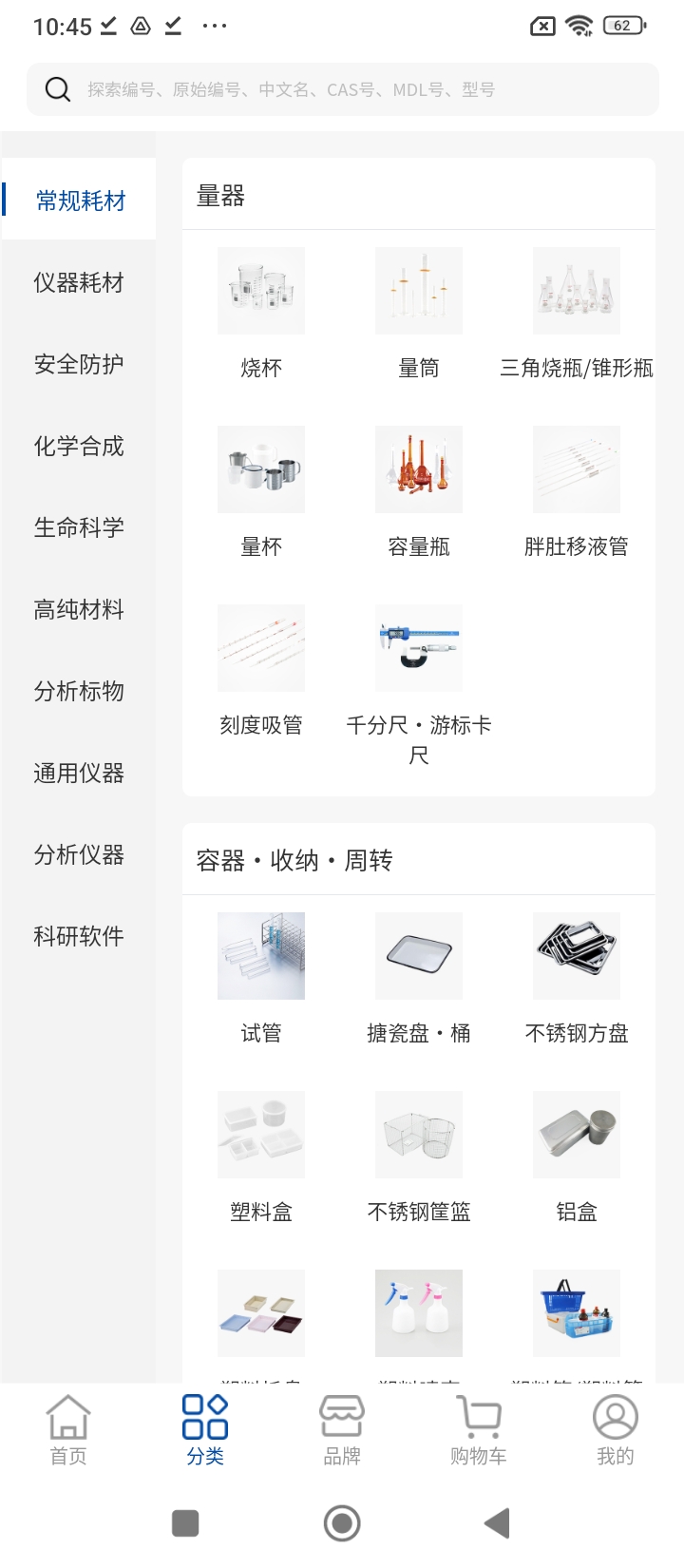The height and width of the screenshot is (1568, 684).
Task: Open the 购物车 shopping cart tab
Action: coord(479,1430)
